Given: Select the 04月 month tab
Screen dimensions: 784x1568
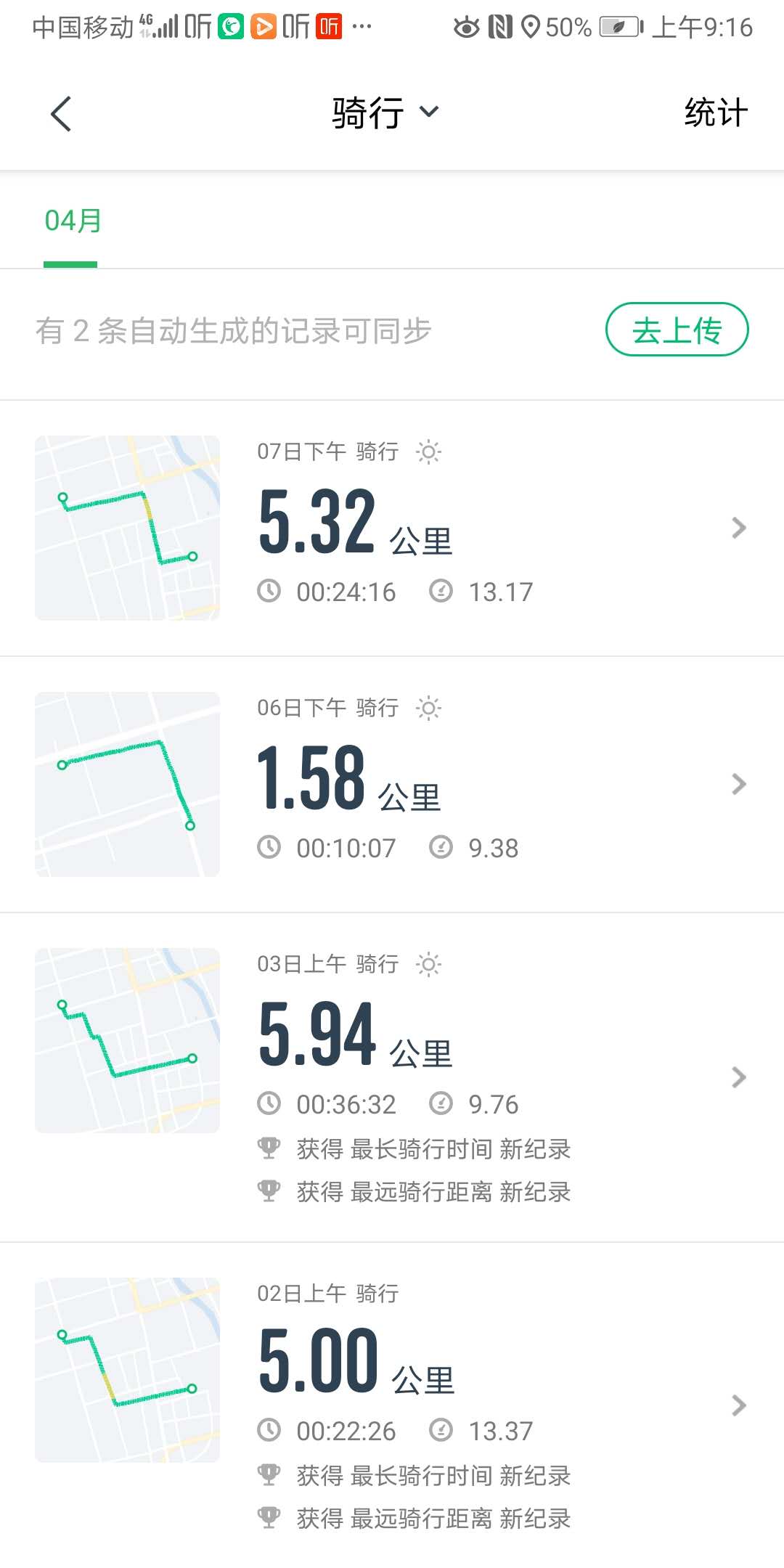Looking at the screenshot, I should pos(73,221).
